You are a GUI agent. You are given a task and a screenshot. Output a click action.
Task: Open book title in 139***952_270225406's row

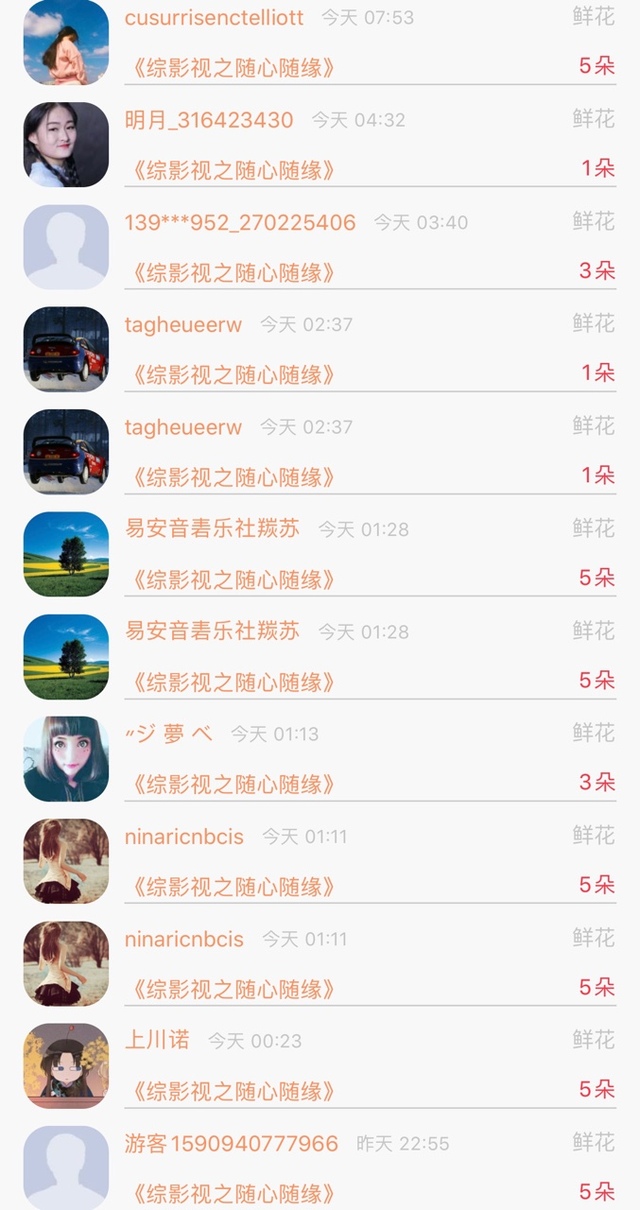[230, 273]
